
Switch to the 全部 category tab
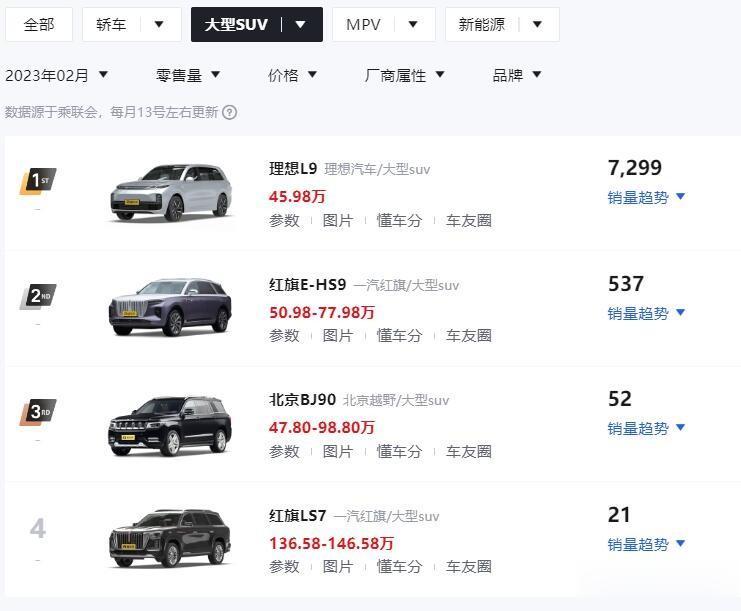point(39,24)
